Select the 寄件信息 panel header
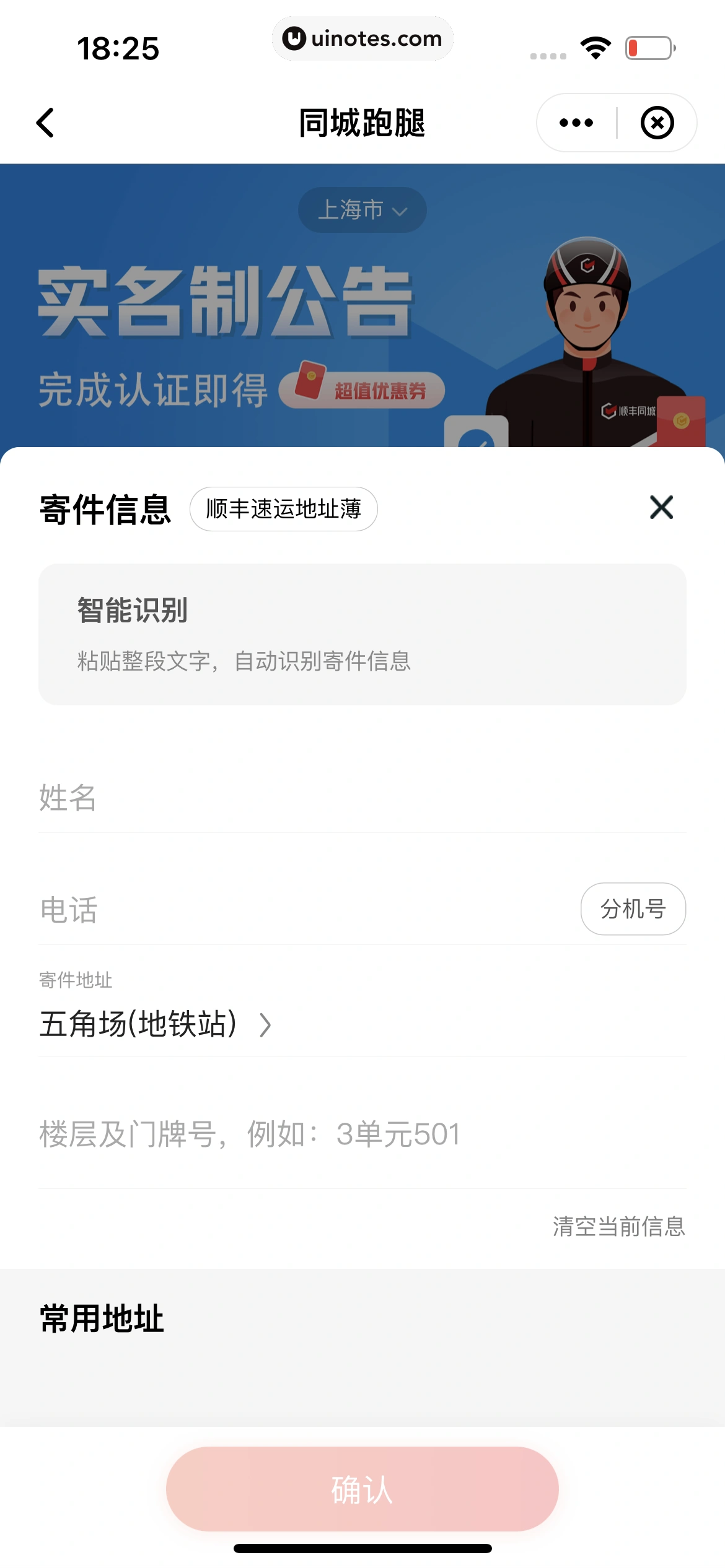725x1568 pixels. point(104,510)
